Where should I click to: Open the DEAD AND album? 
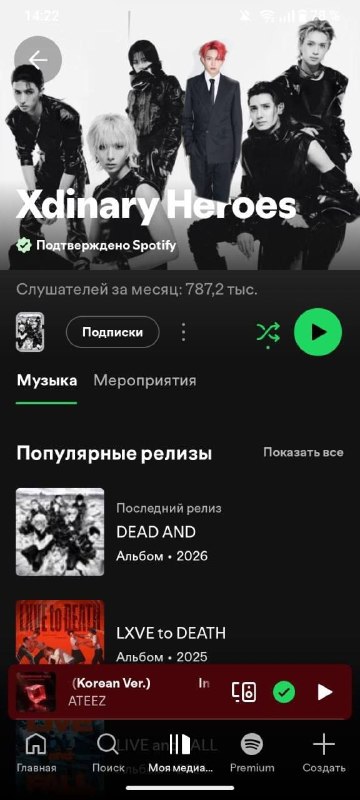(x=180, y=532)
